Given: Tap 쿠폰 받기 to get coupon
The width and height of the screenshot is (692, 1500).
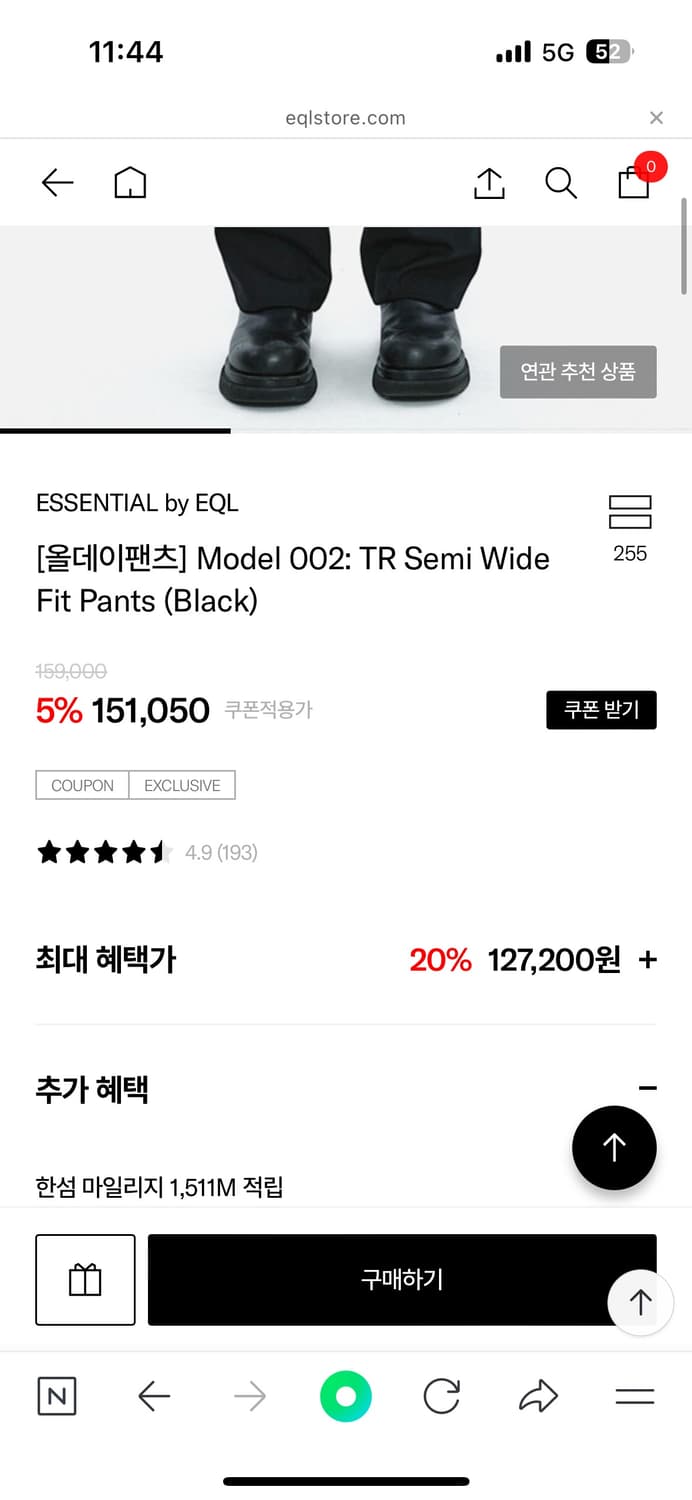Looking at the screenshot, I should [601, 710].
